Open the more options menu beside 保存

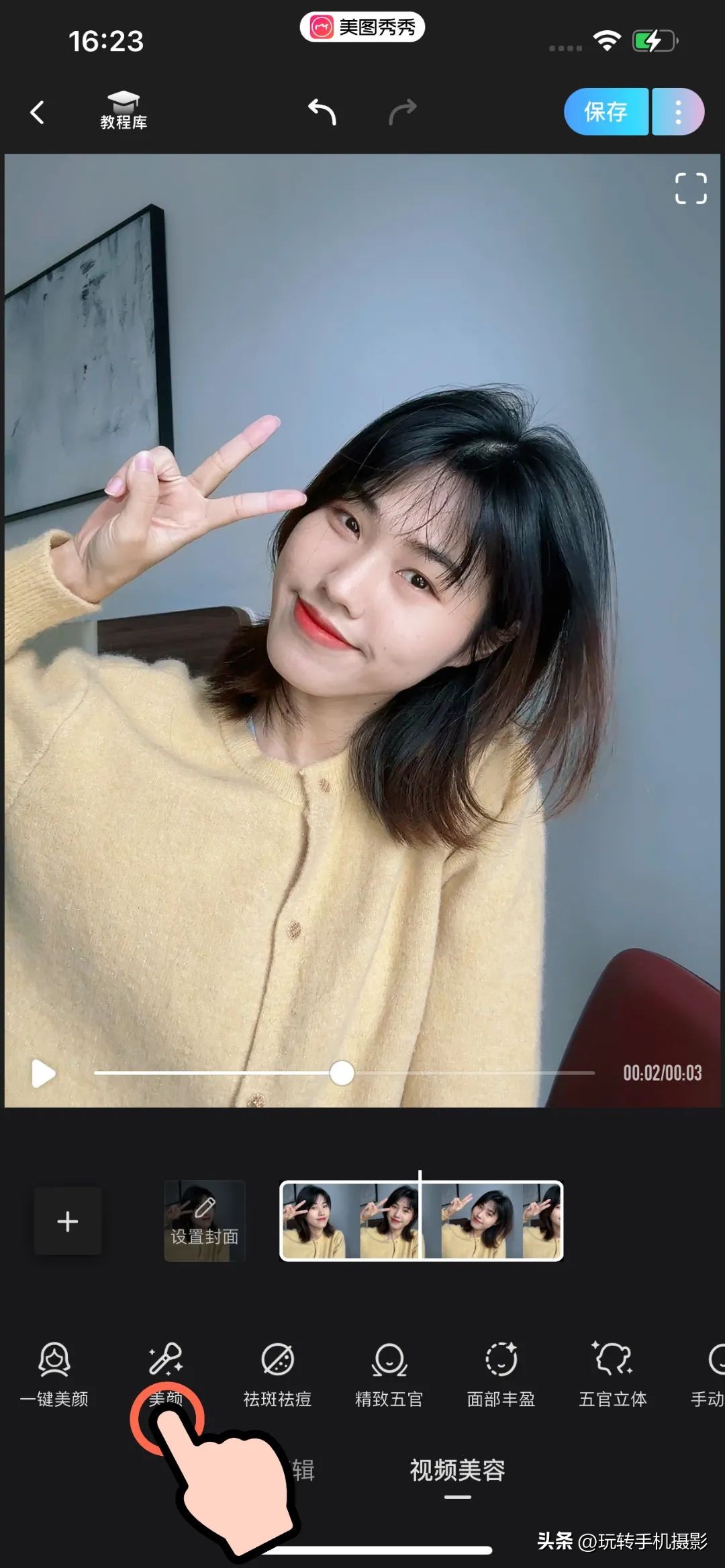click(678, 112)
